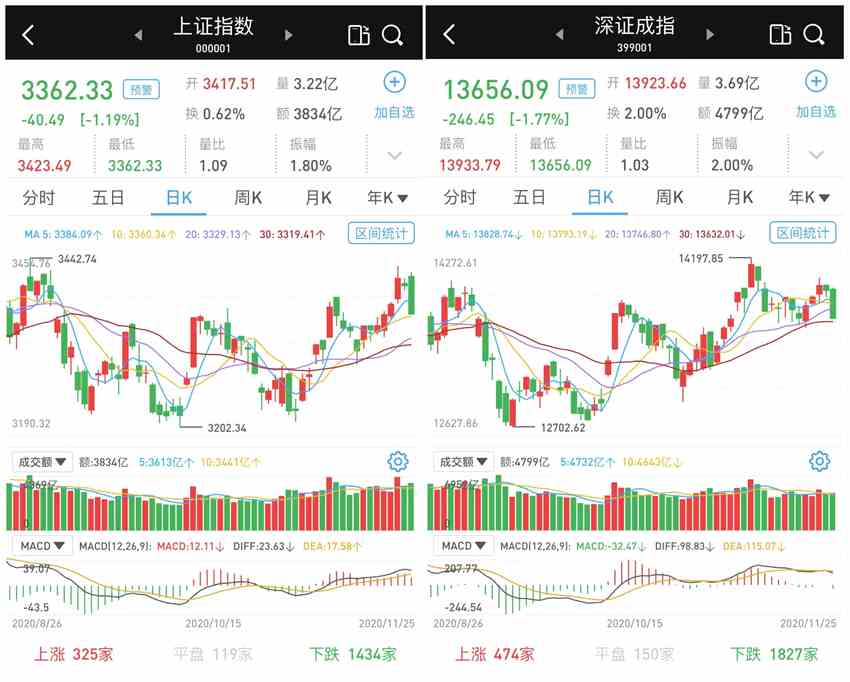The width and height of the screenshot is (850, 682).
Task: Go back from the 上证指数 page
Action: pyautogui.click(x=27, y=35)
